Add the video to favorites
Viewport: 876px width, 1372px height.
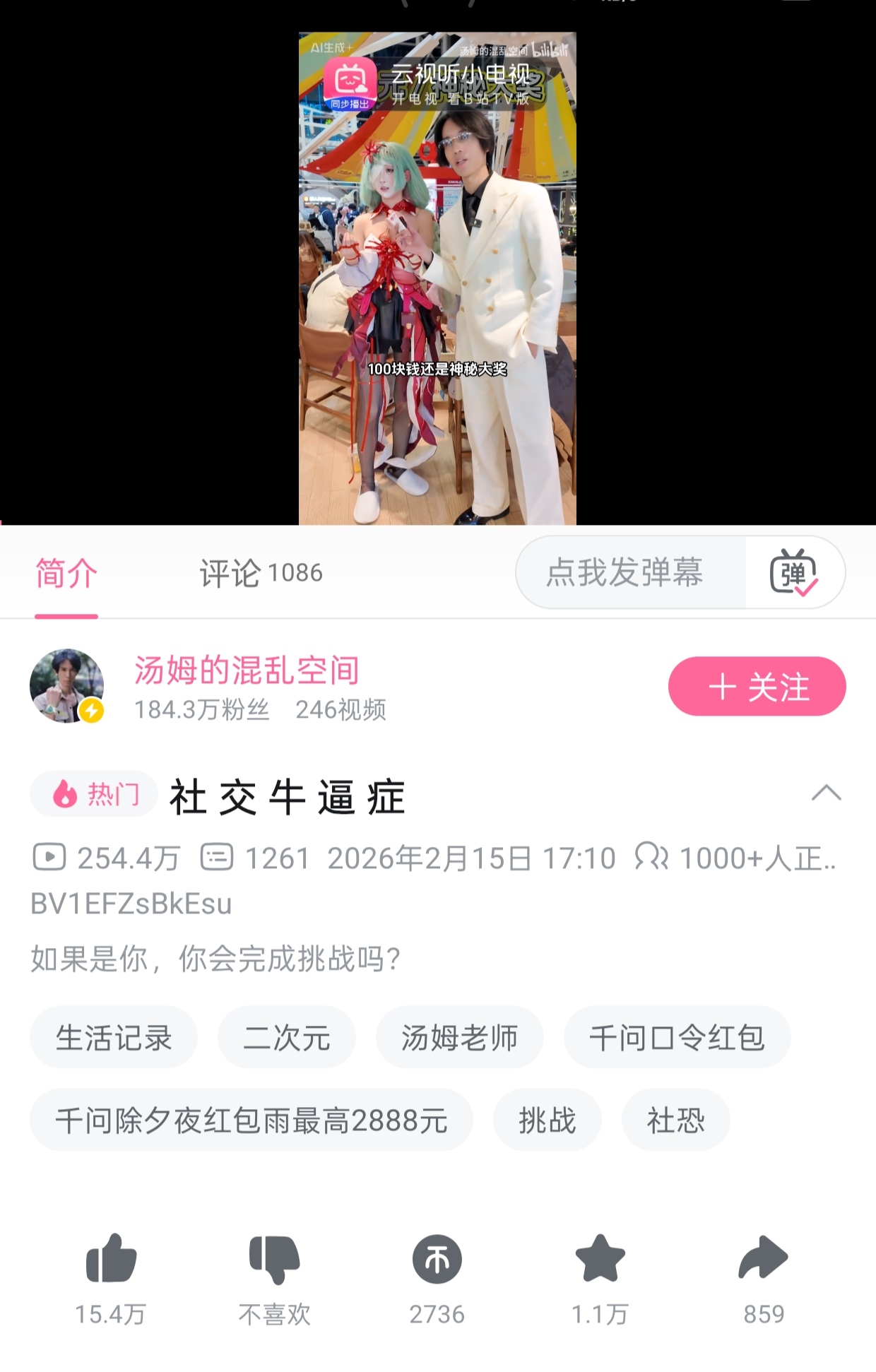pos(600,1260)
